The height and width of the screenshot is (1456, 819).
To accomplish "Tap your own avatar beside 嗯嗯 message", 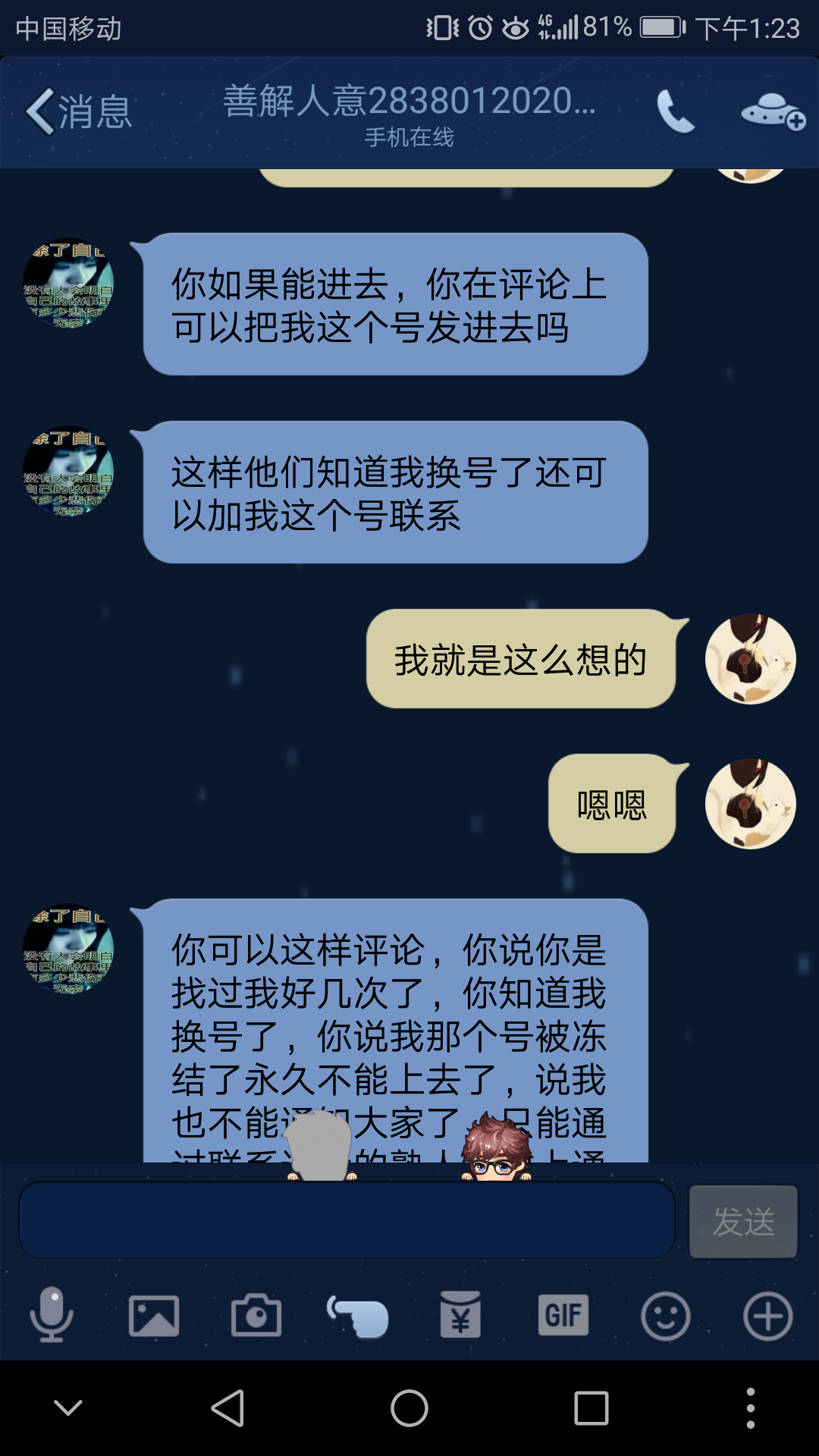I will point(750,802).
